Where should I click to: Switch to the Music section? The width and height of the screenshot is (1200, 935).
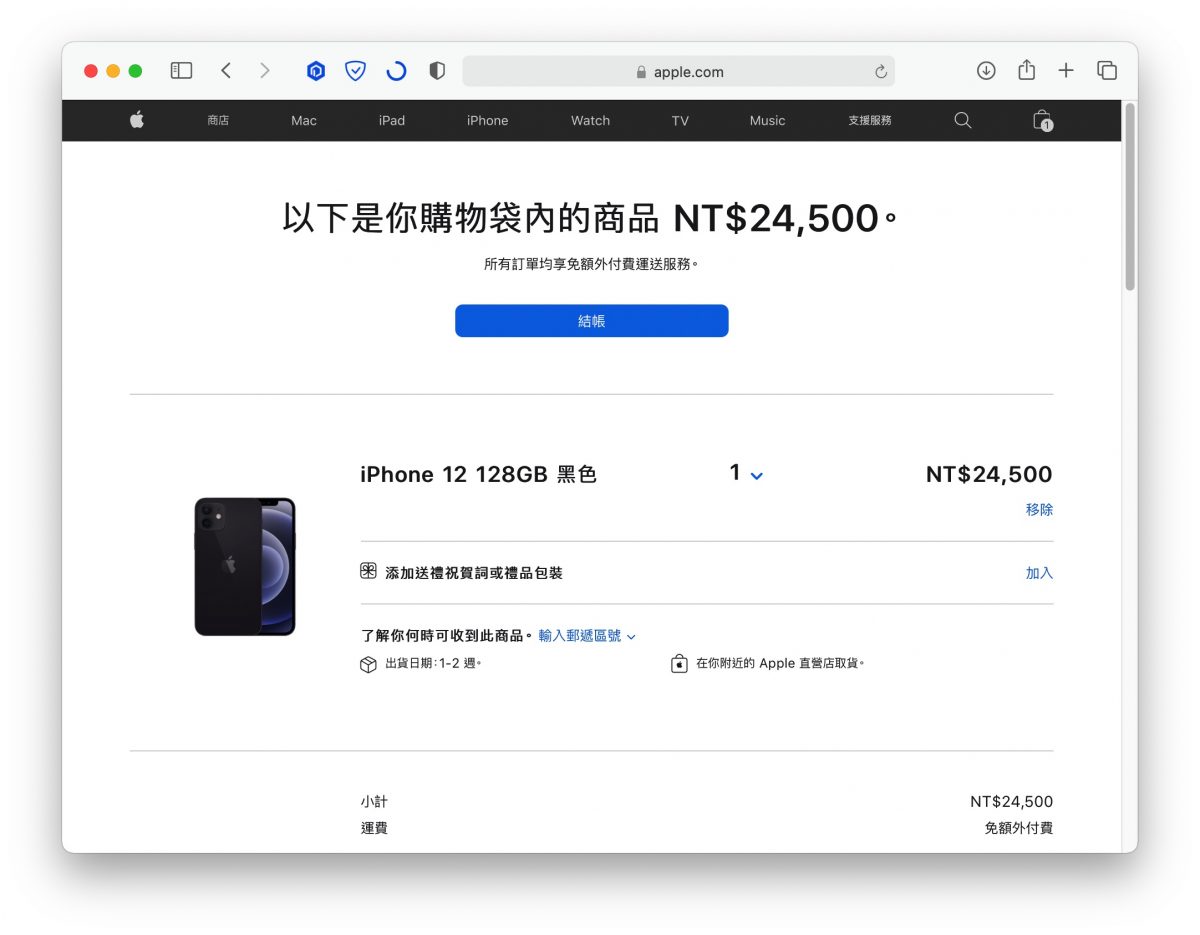tap(767, 120)
